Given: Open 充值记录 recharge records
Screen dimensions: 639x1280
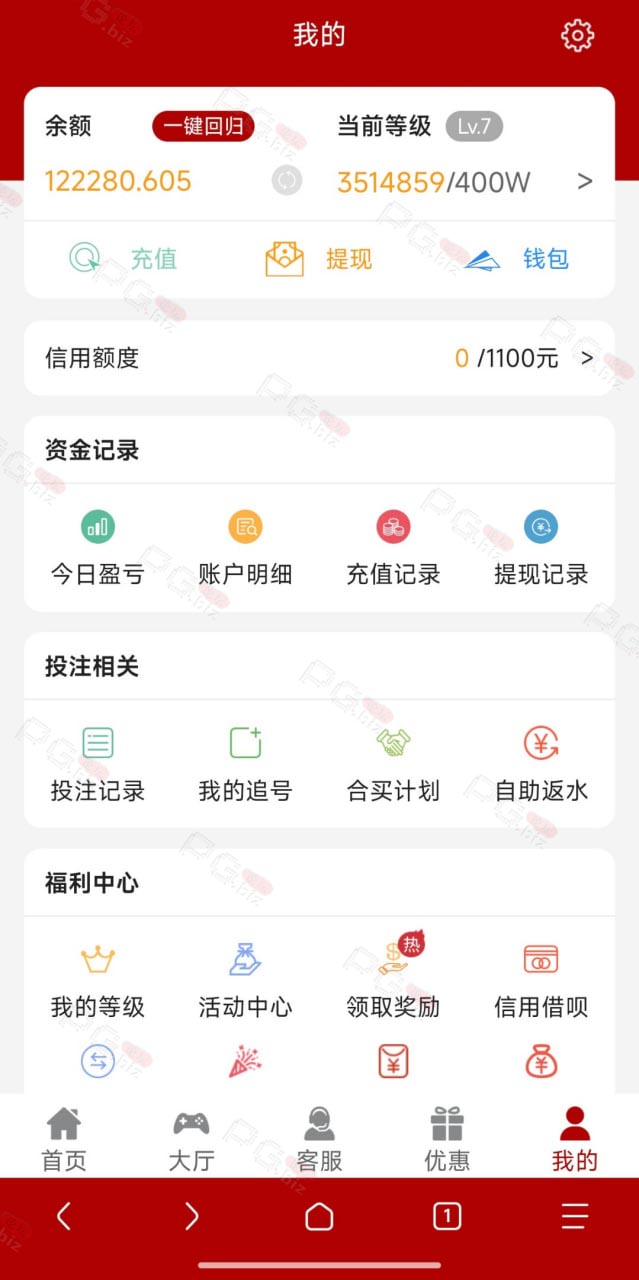Looking at the screenshot, I should pyautogui.click(x=393, y=548).
